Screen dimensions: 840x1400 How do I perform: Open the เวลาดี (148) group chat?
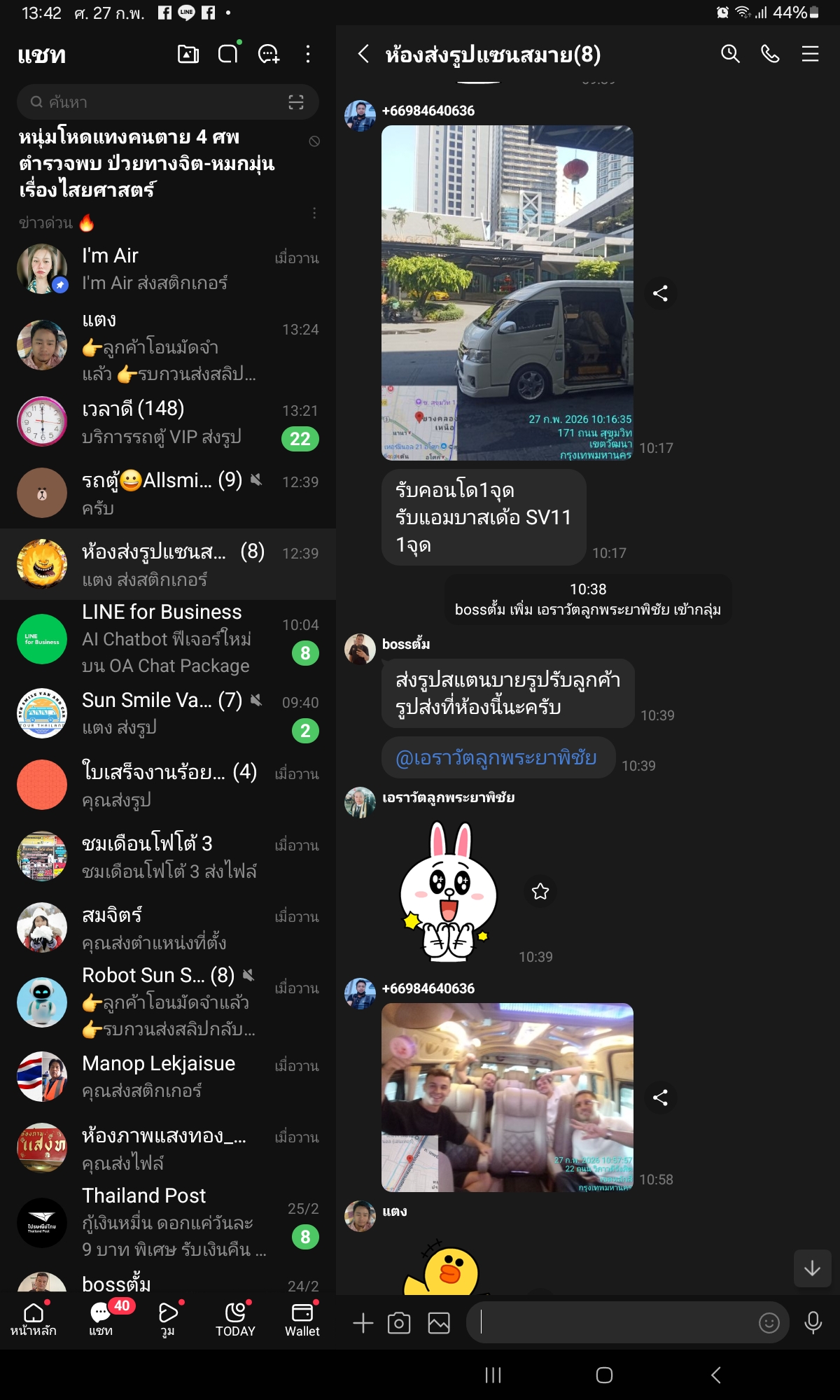coord(168,422)
